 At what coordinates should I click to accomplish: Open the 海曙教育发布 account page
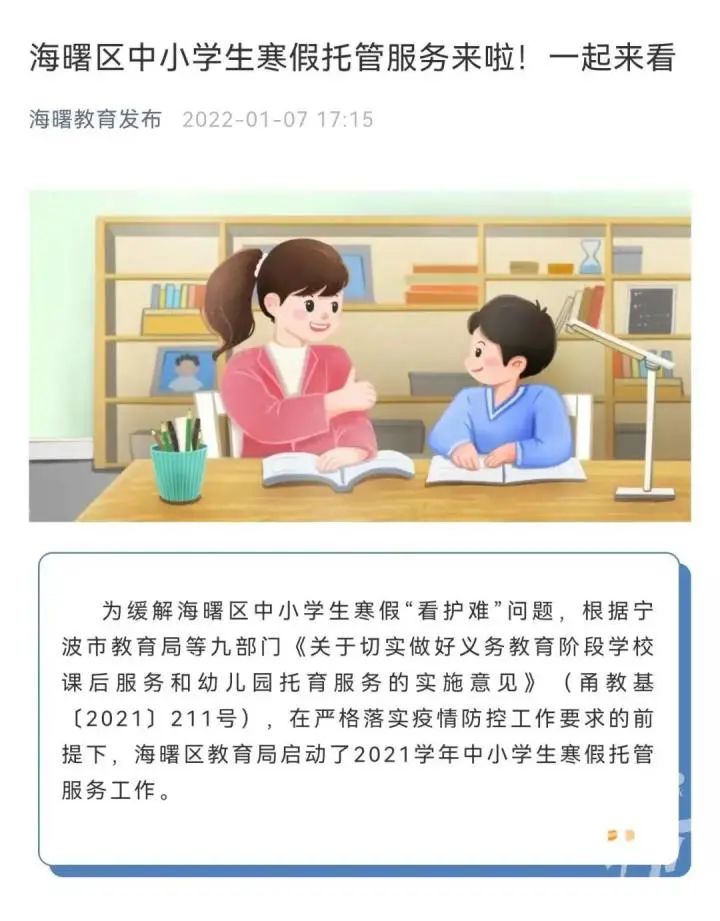point(95,120)
